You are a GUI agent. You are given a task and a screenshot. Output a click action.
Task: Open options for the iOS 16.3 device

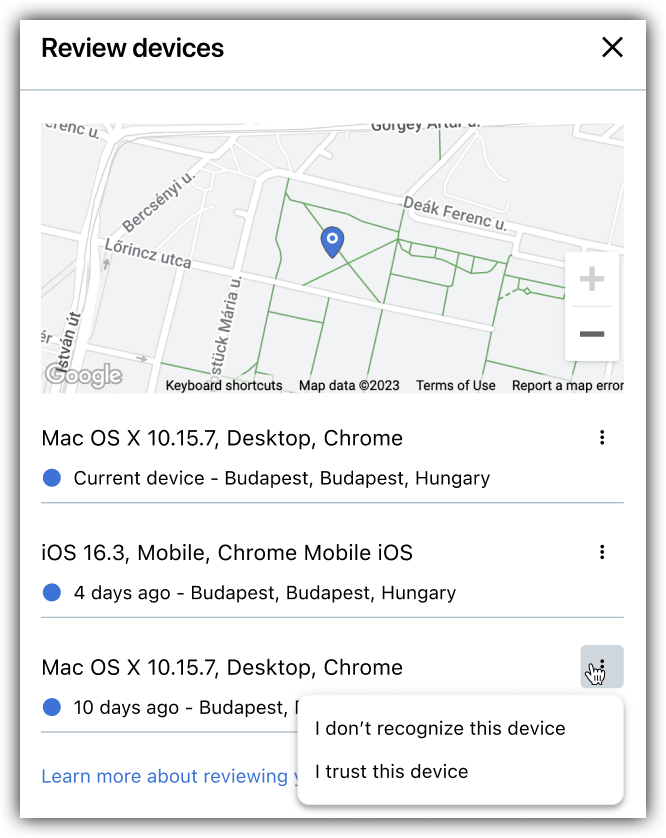(x=602, y=552)
